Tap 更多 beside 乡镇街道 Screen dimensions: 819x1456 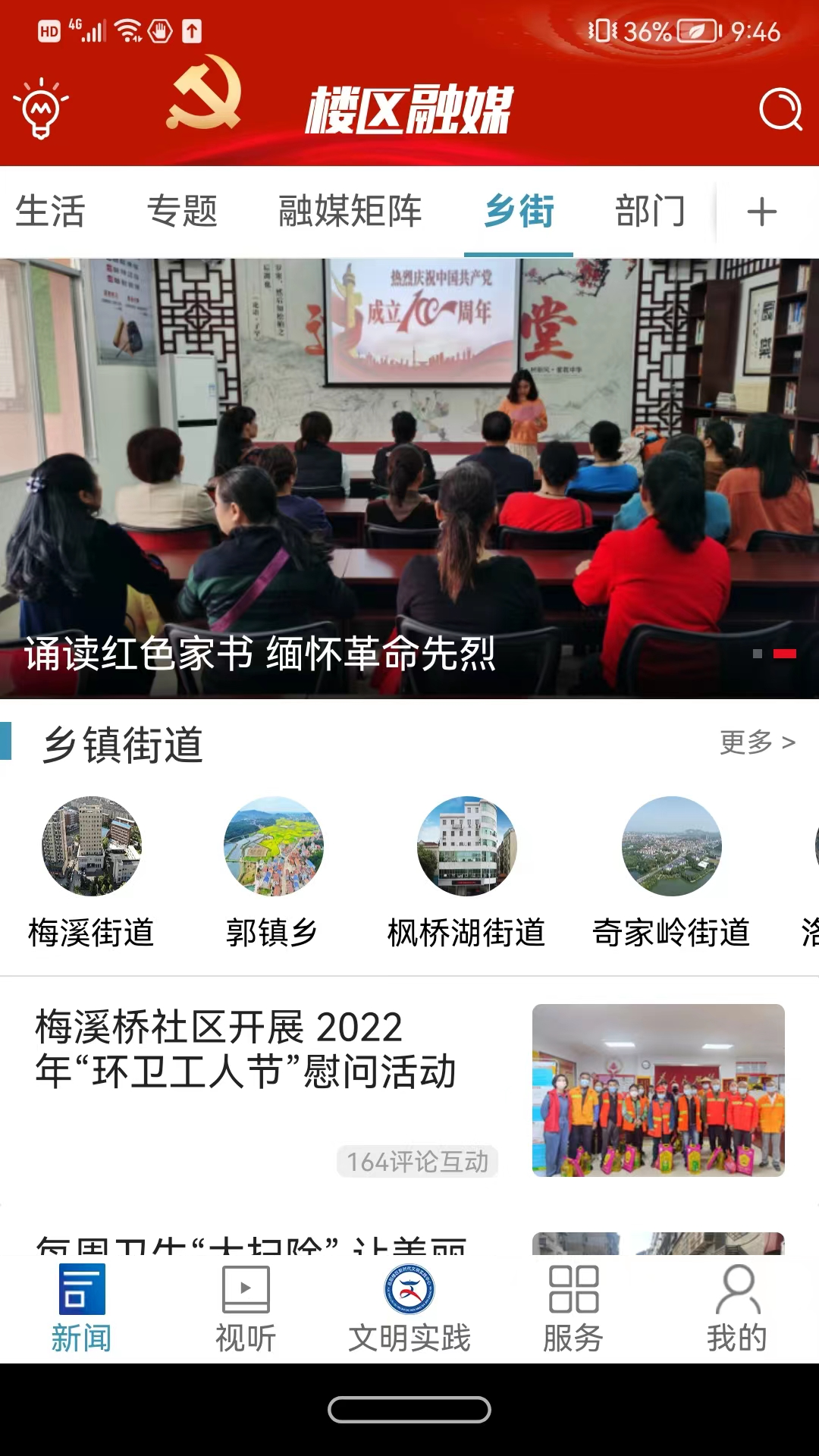[x=757, y=742]
